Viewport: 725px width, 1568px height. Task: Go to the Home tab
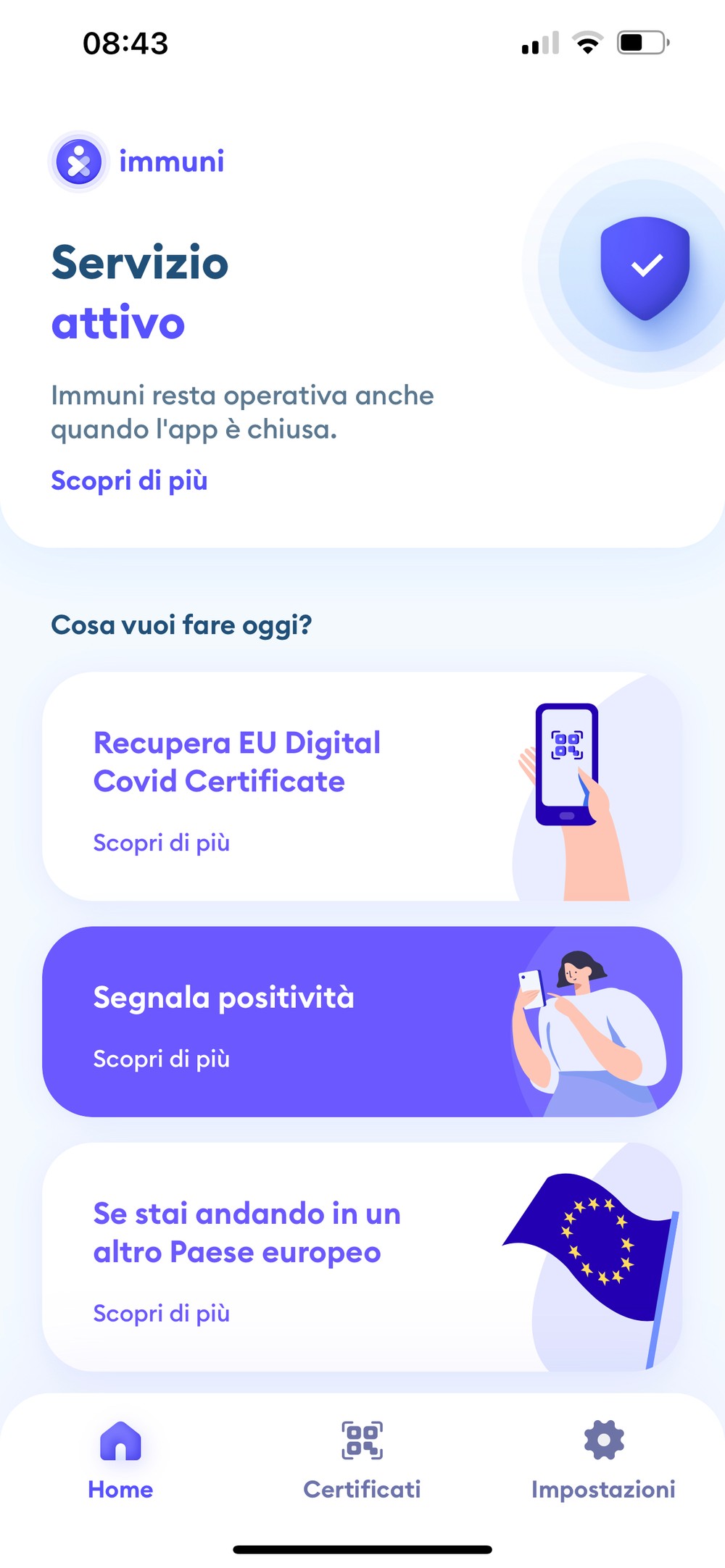(x=120, y=1460)
